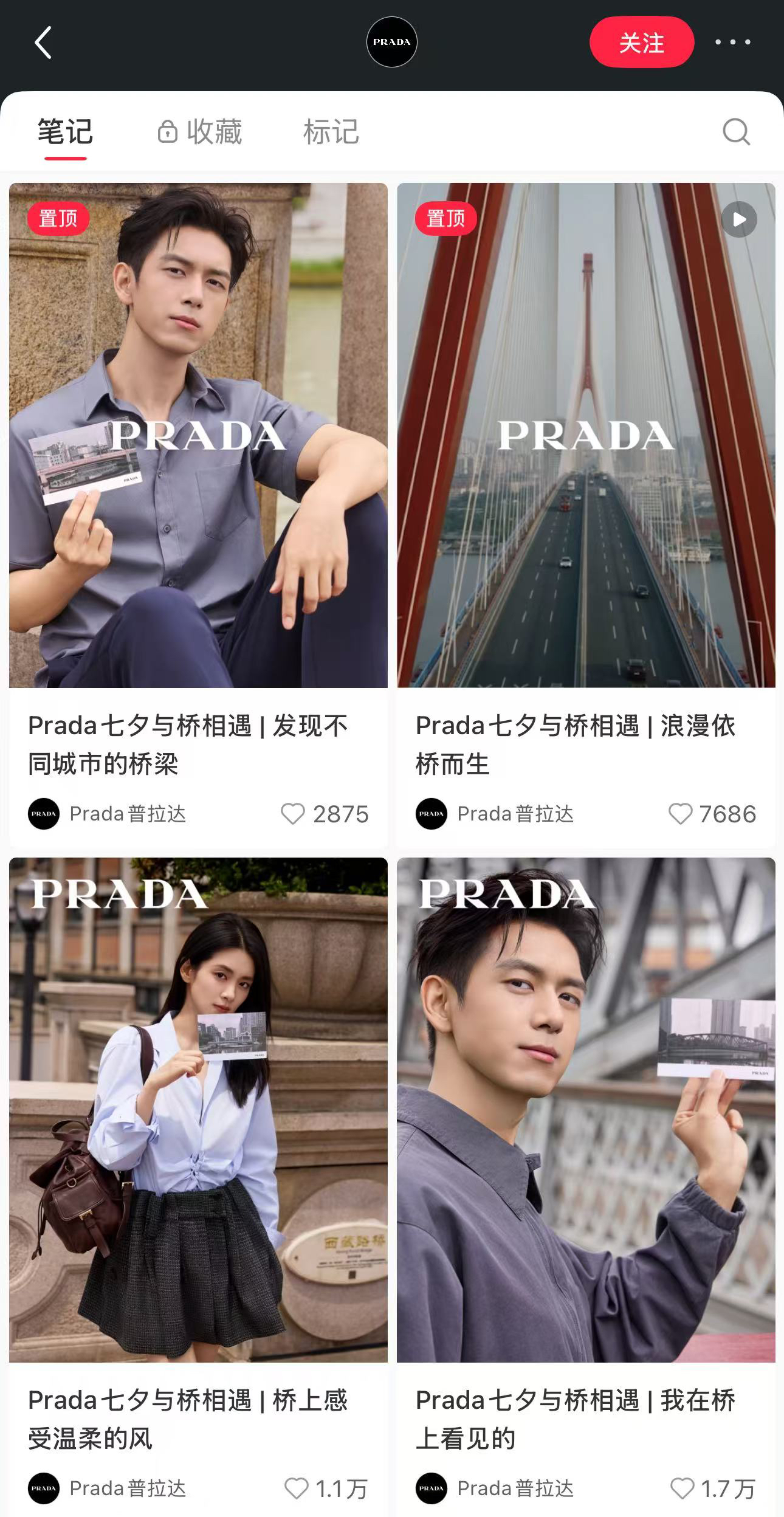Like the note with 1.1万 likes
This screenshot has width=784, height=1517.
pyautogui.click(x=297, y=1488)
